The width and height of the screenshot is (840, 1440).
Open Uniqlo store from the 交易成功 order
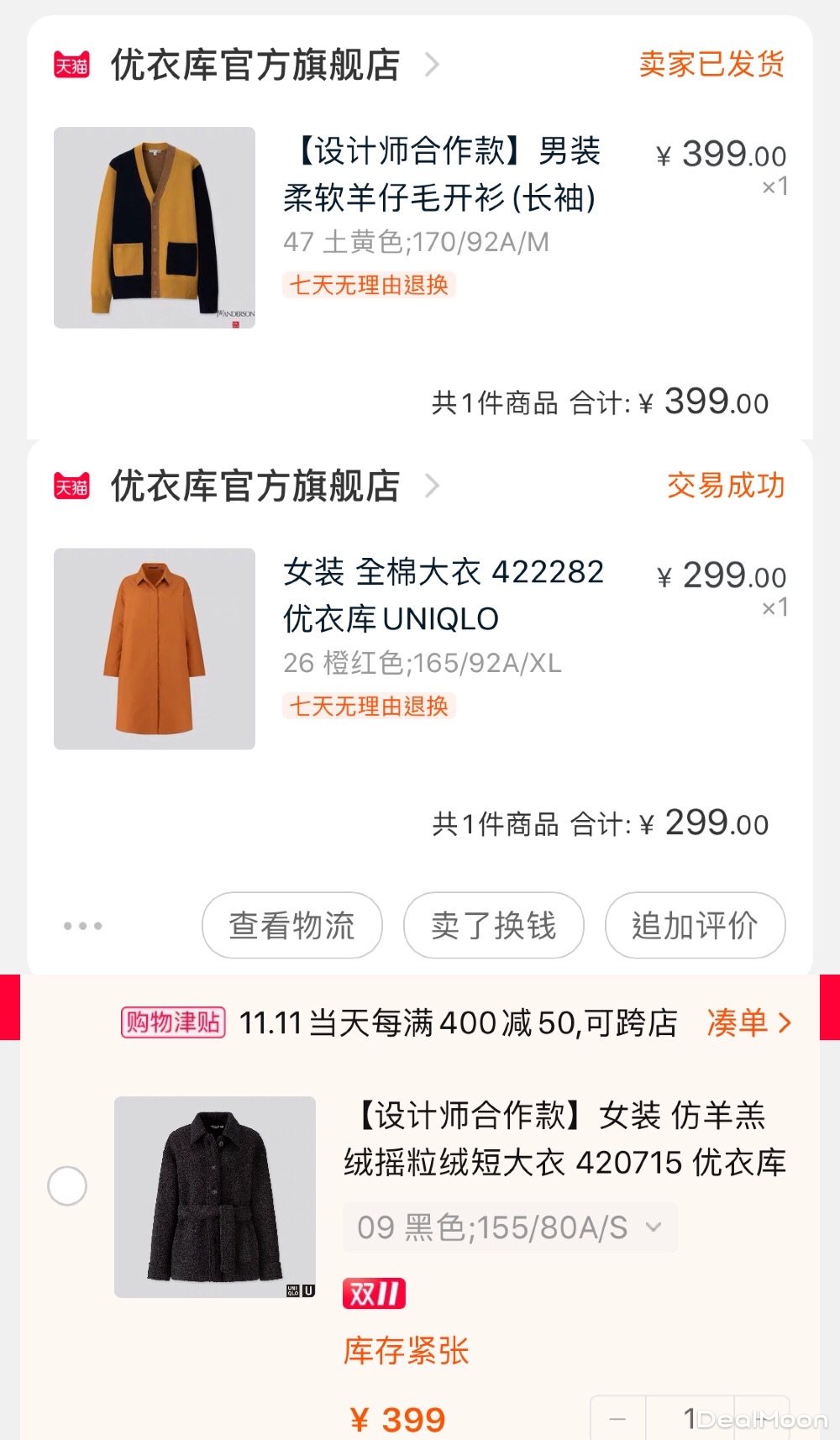[x=255, y=486]
